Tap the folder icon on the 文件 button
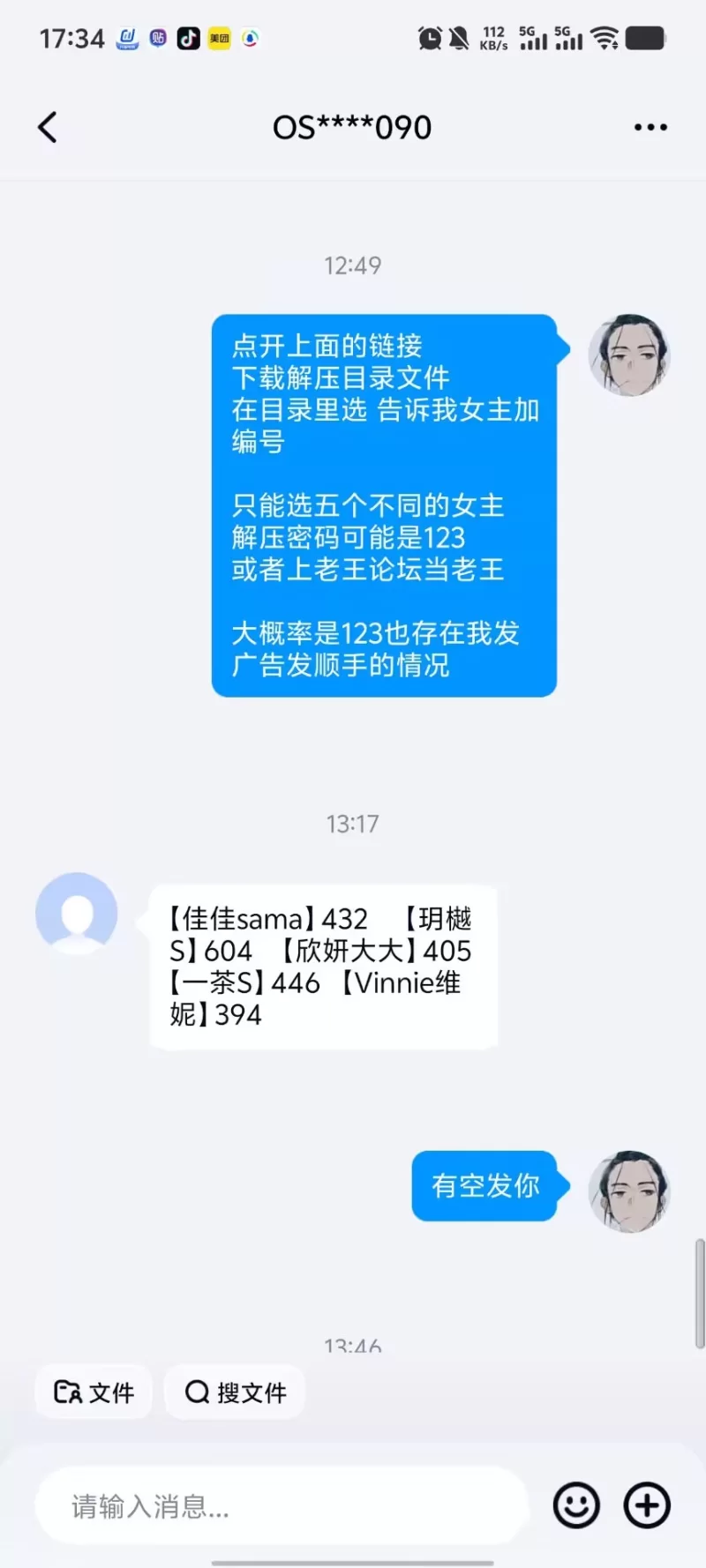Image resolution: width=706 pixels, height=1568 pixels. pos(67,1392)
